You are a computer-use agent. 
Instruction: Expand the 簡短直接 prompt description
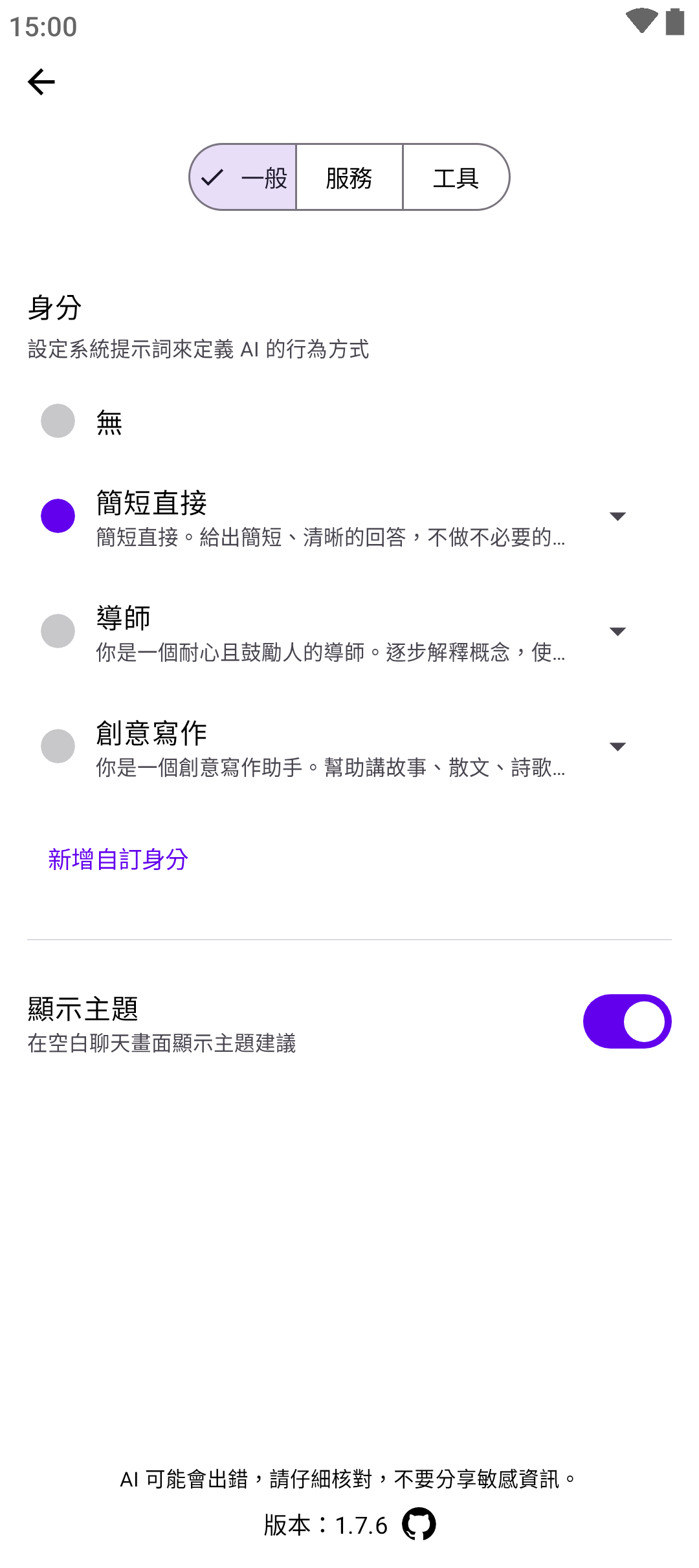tap(617, 516)
